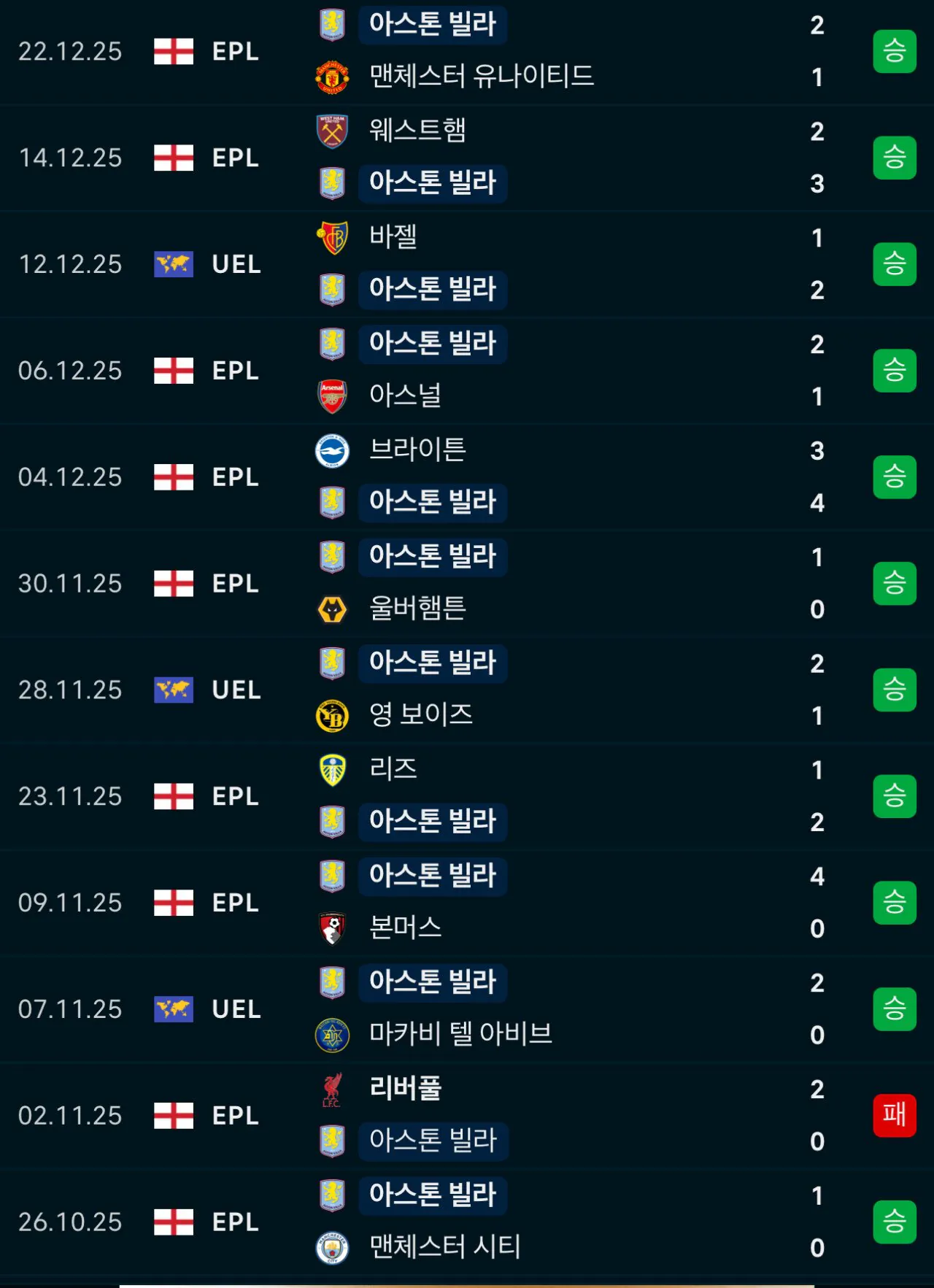Screen dimensions: 934x1288
Task: Open Aston Villa vs Arsenal match from 06.12.25
Action: pyautogui.click(x=467, y=370)
